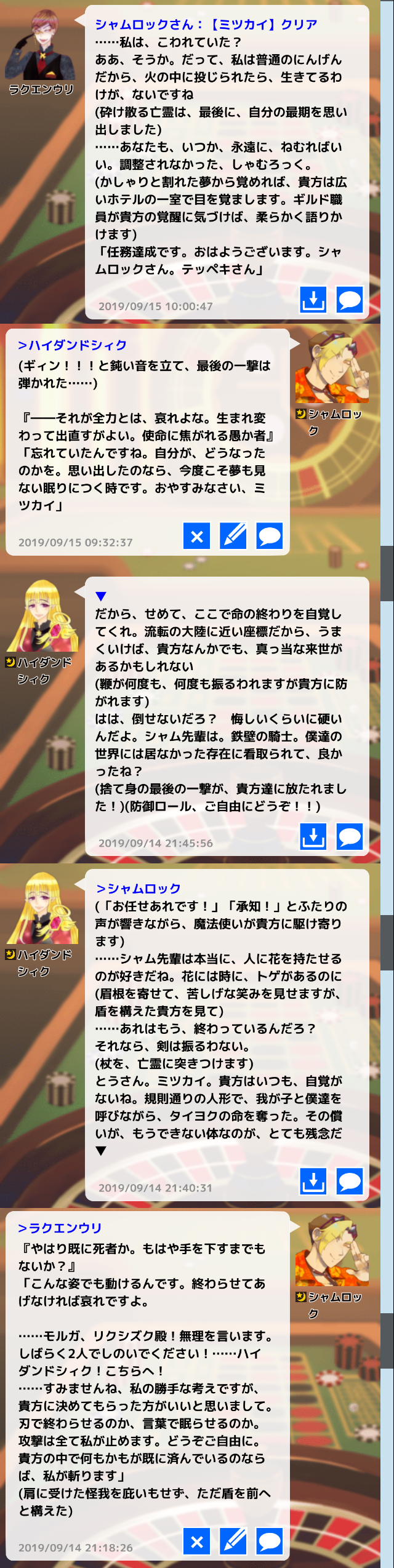Open シャムロック avatar beside the 09:32:37 post
Viewport: 394px width, 1568px height.
[332, 368]
